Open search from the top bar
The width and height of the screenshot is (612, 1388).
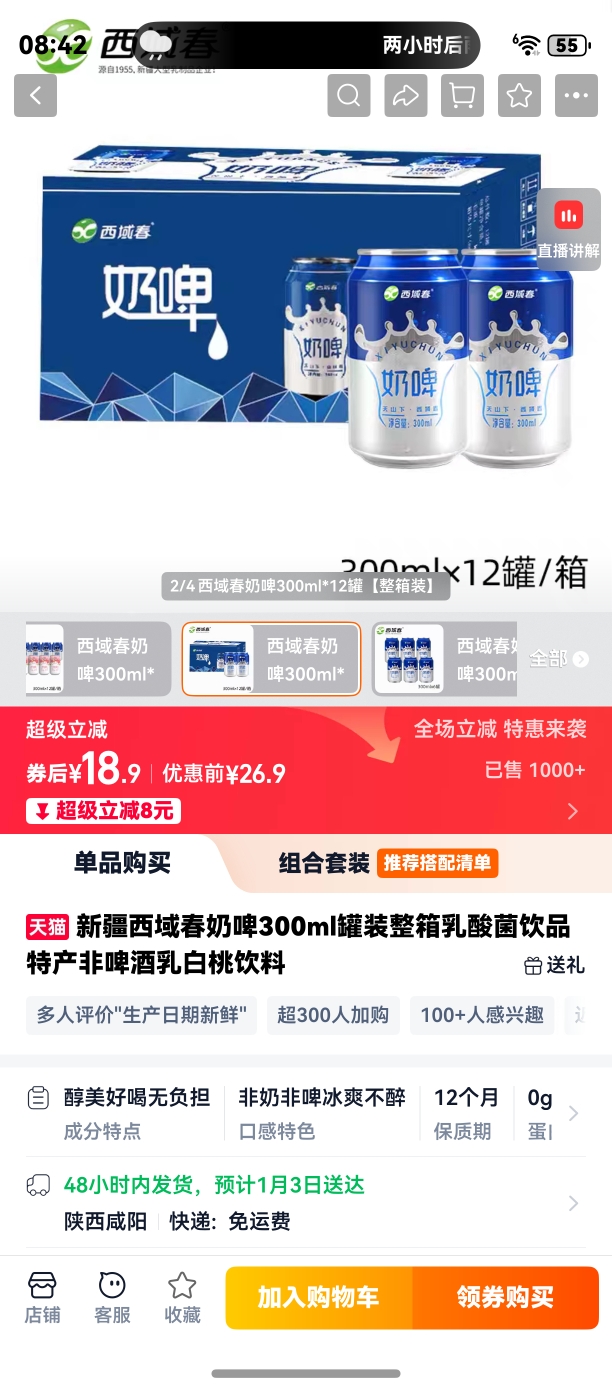[x=349, y=96]
